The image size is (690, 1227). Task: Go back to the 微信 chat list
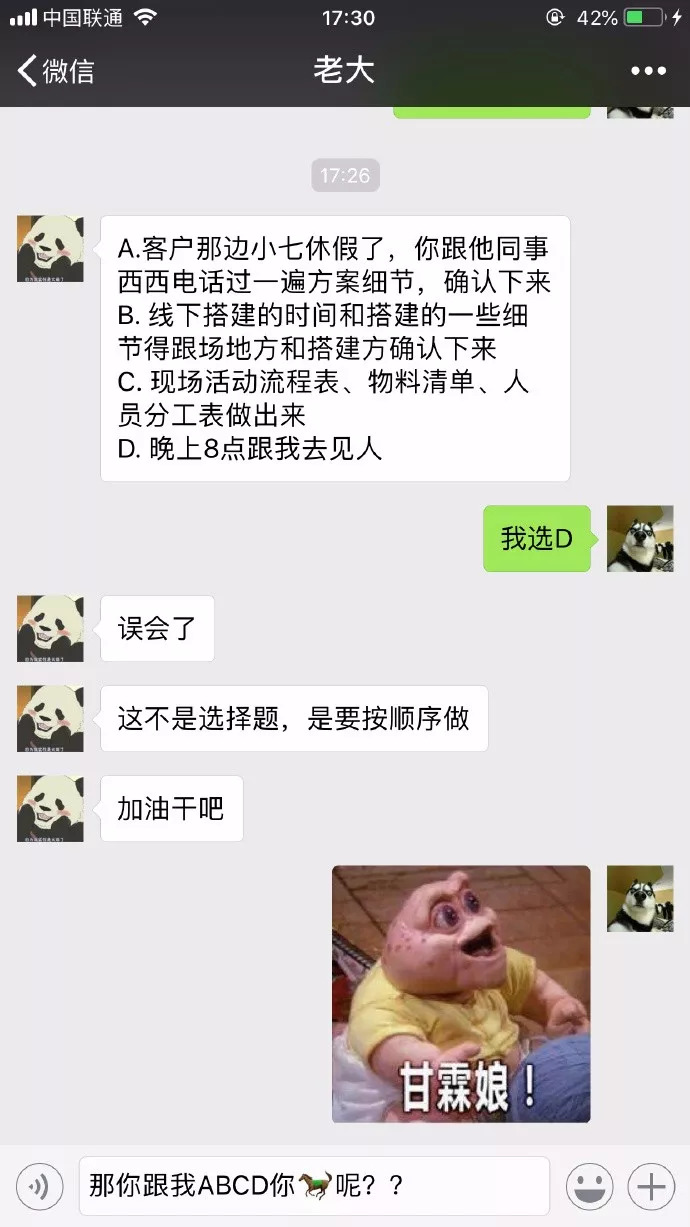tap(56, 71)
